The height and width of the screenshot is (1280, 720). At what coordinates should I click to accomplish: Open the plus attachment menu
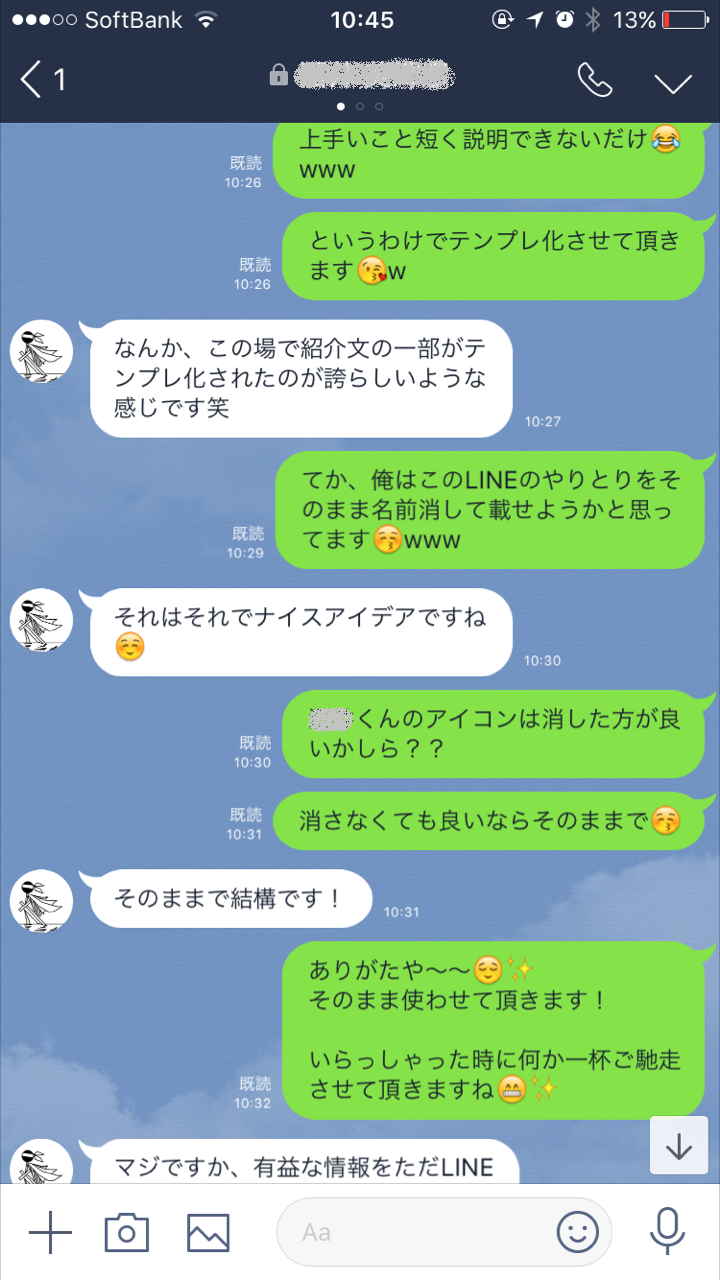click(50, 1232)
